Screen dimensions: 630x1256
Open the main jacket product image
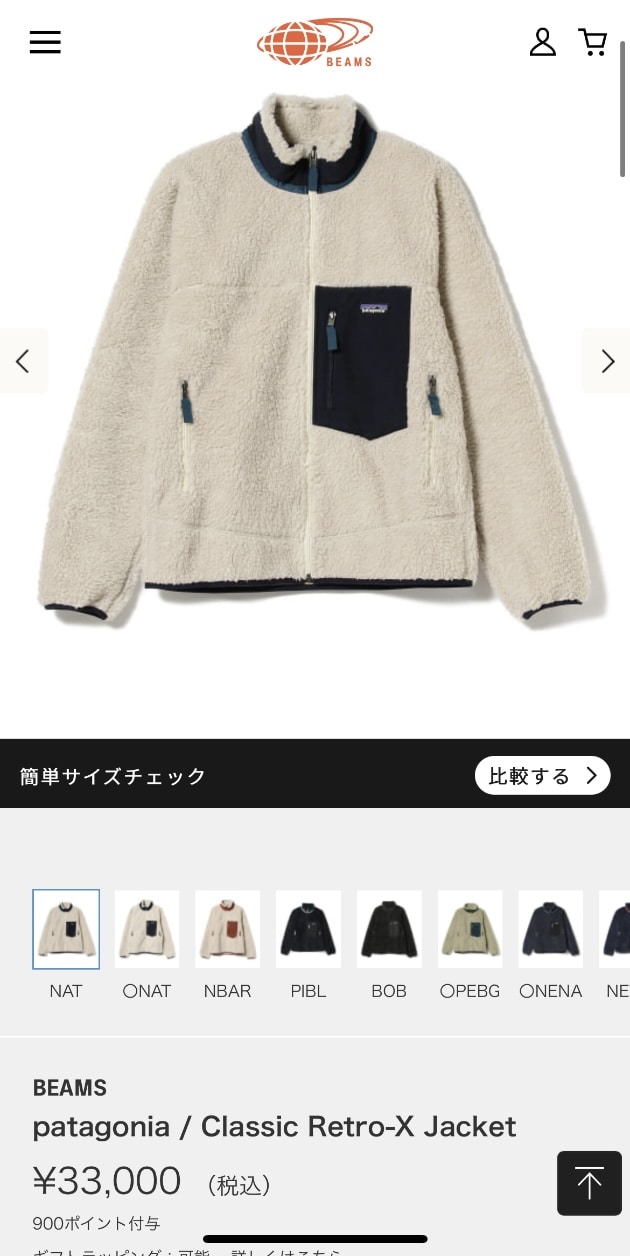pyautogui.click(x=315, y=361)
